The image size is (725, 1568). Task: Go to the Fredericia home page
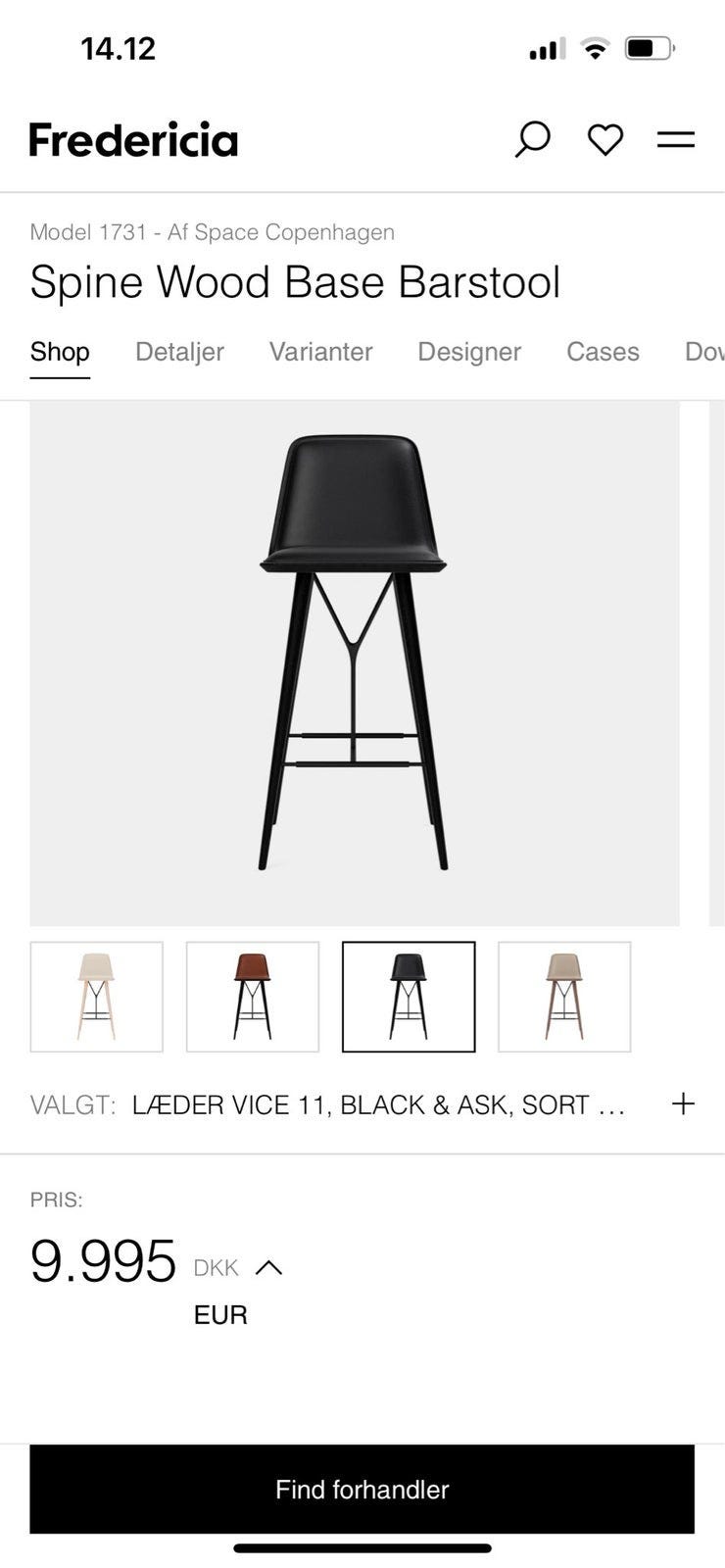click(133, 139)
